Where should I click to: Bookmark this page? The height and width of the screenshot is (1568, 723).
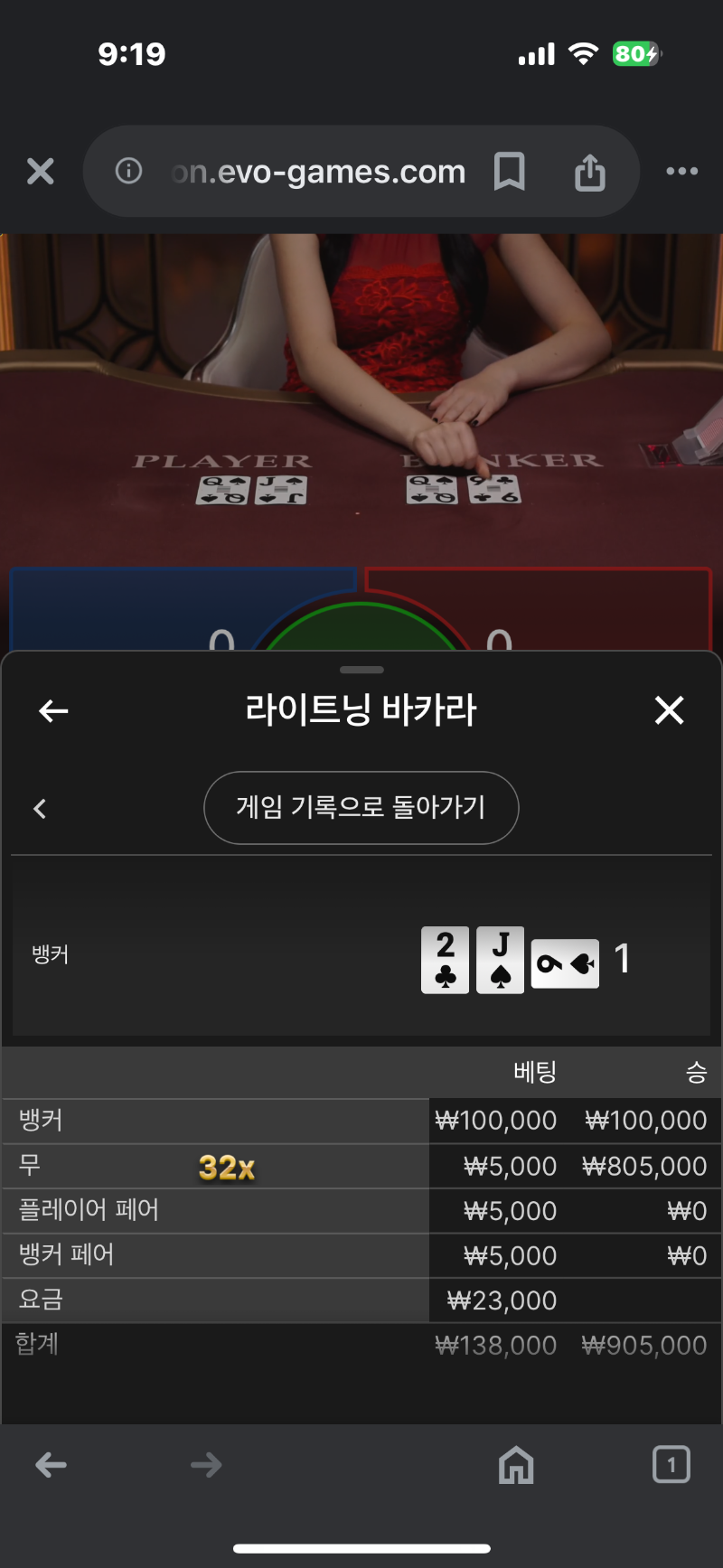510,171
